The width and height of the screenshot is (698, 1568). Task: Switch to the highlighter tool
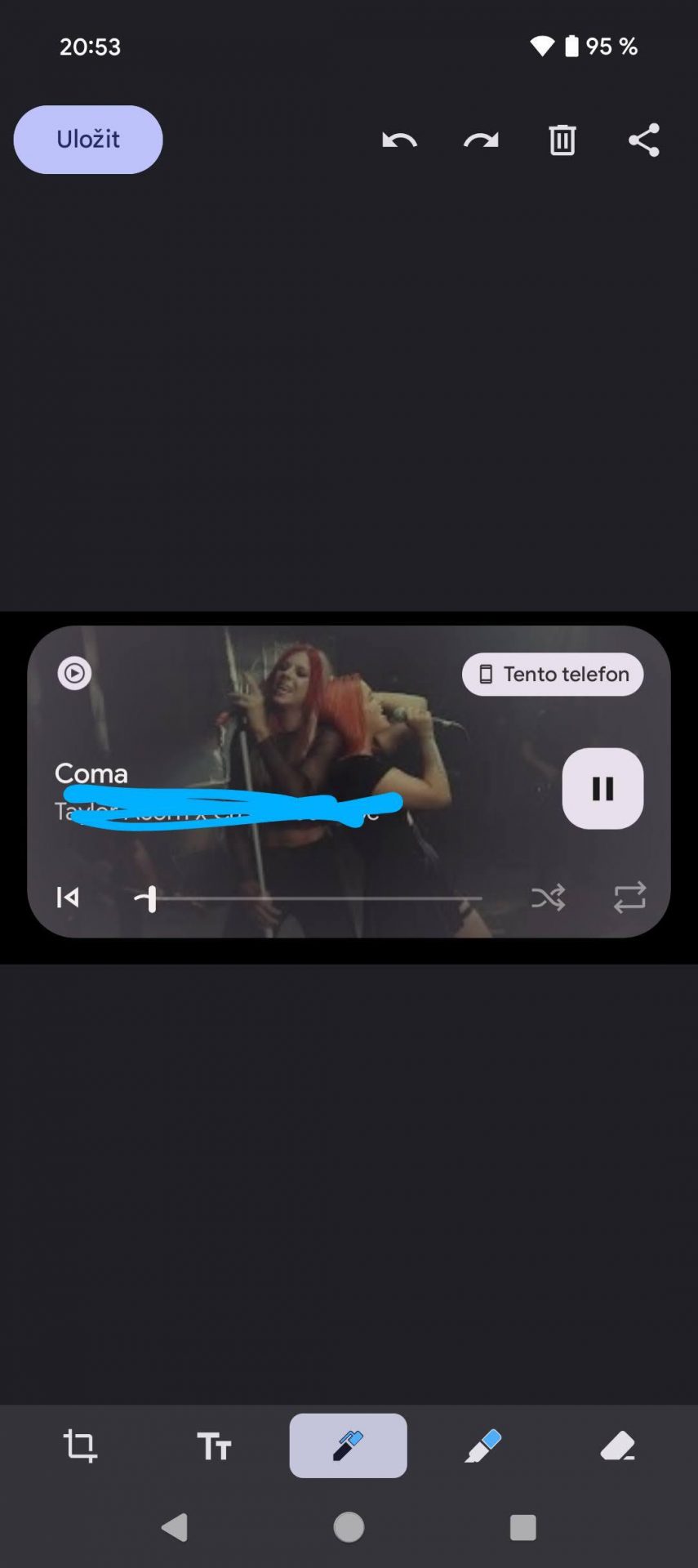(482, 1445)
